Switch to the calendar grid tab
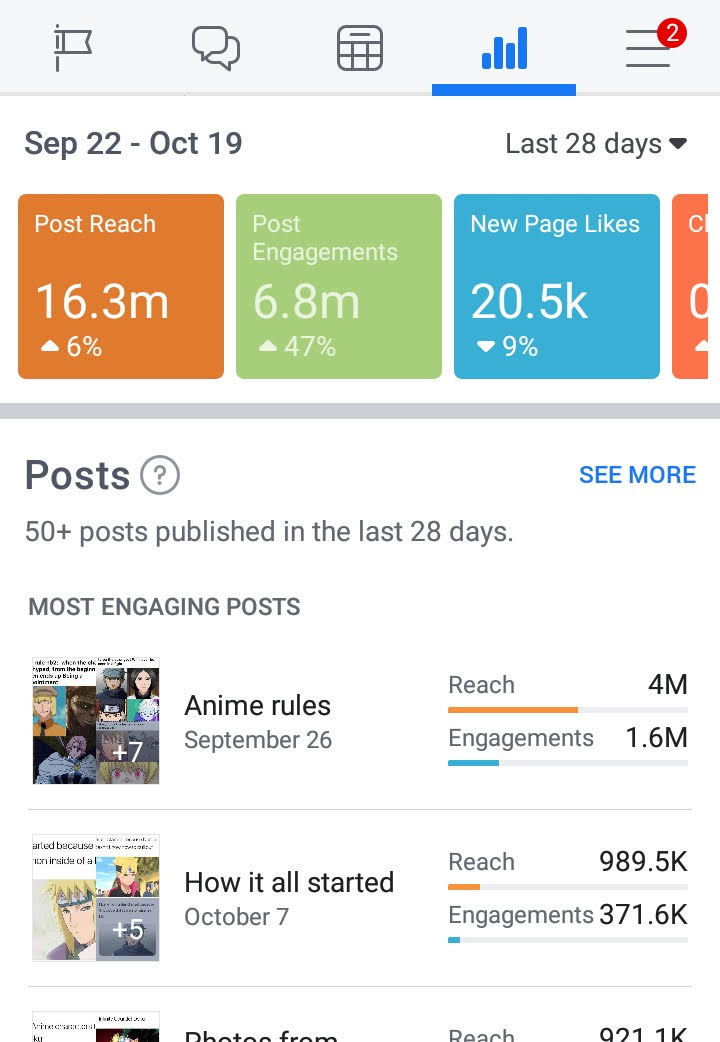This screenshot has height=1042, width=720. click(x=360, y=48)
